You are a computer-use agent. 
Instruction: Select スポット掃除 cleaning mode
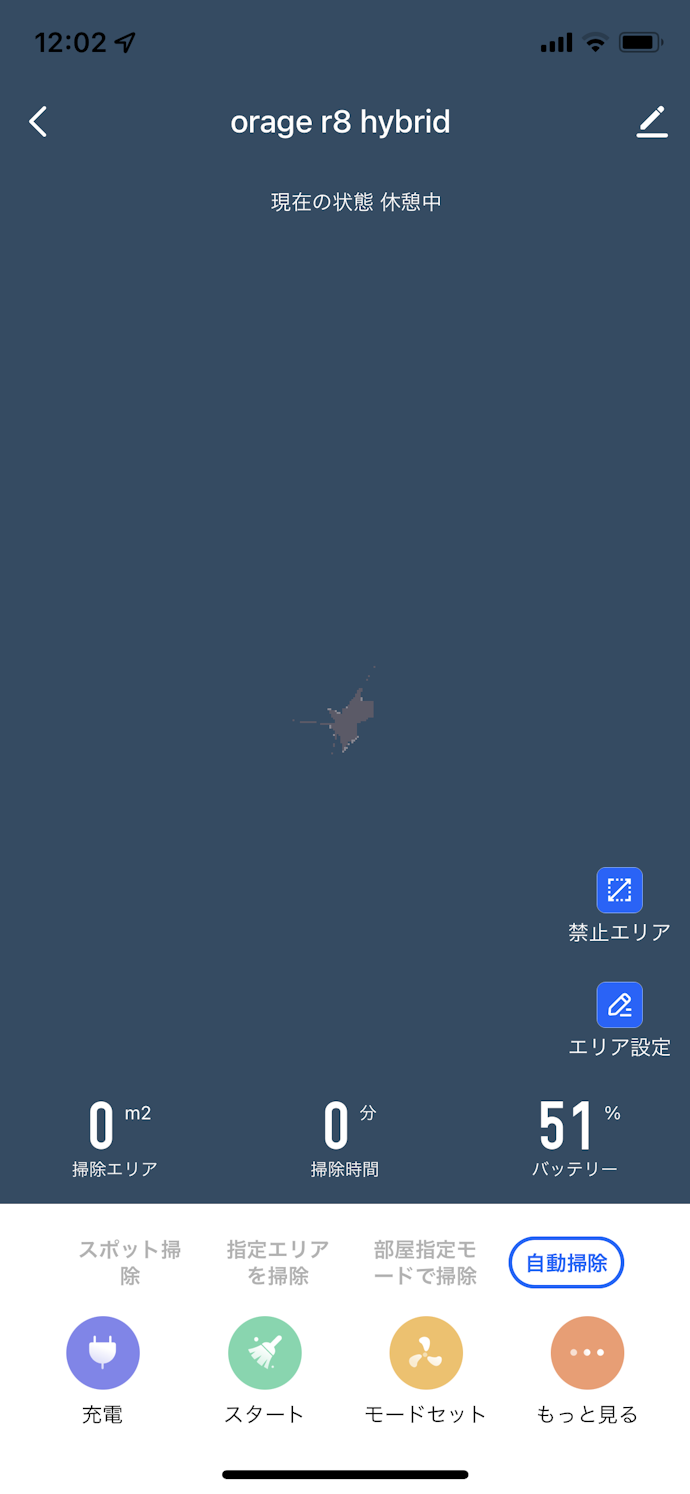point(130,1262)
